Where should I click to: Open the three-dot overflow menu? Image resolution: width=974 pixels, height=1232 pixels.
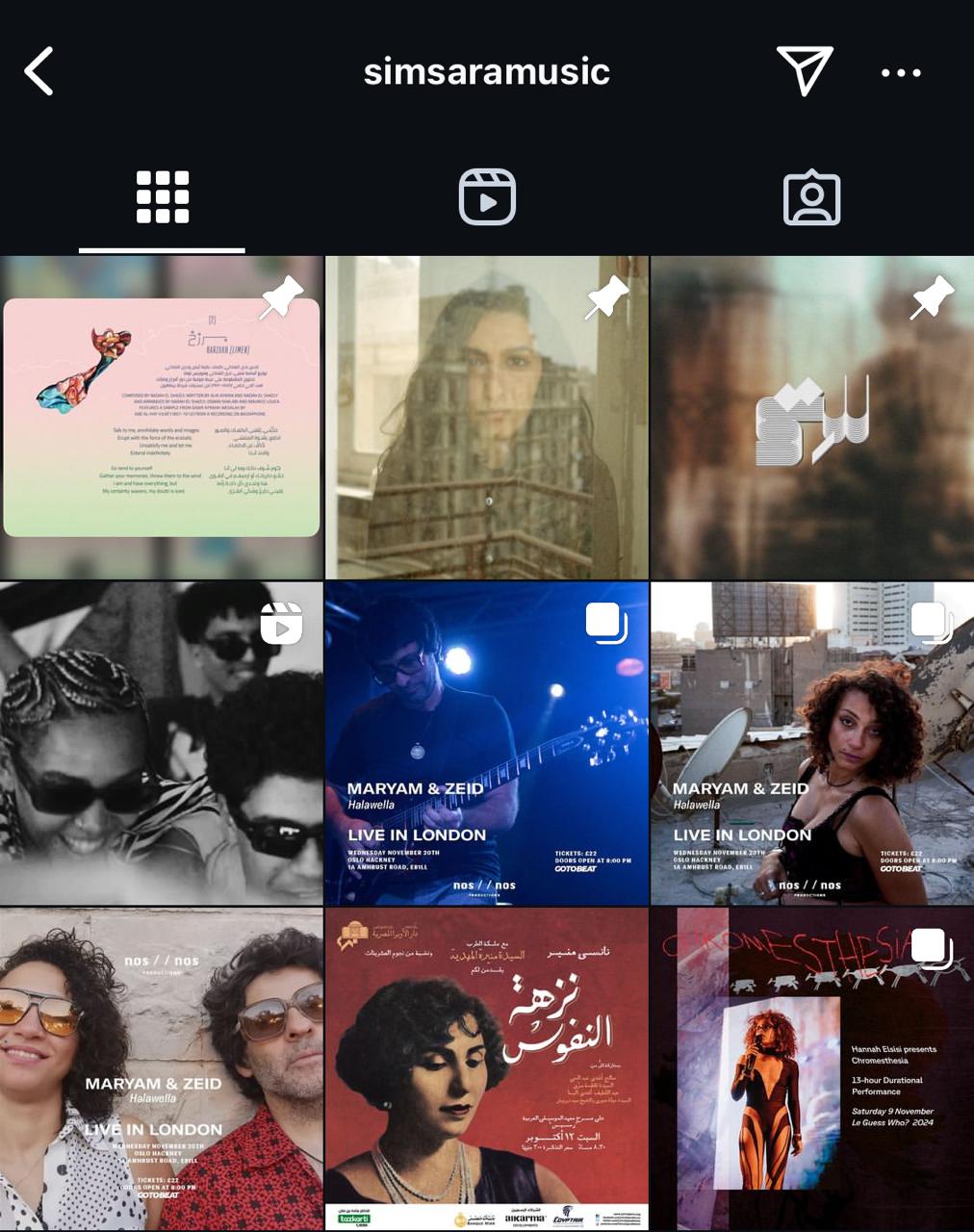tap(901, 72)
